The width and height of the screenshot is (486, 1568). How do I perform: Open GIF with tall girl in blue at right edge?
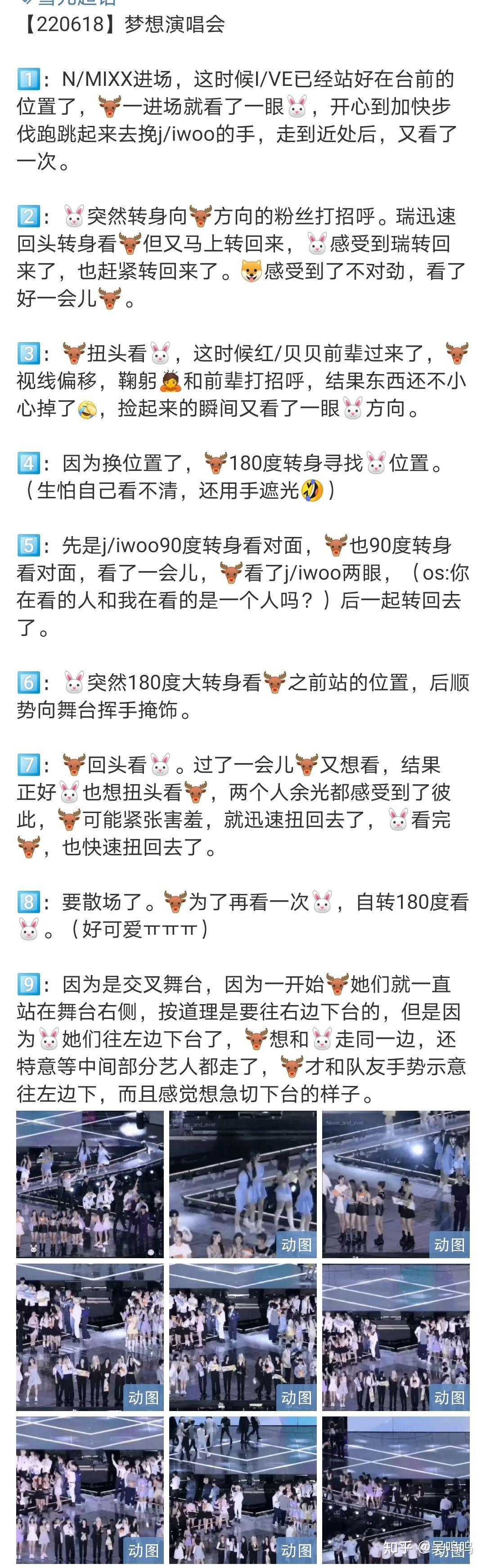coord(396,1184)
